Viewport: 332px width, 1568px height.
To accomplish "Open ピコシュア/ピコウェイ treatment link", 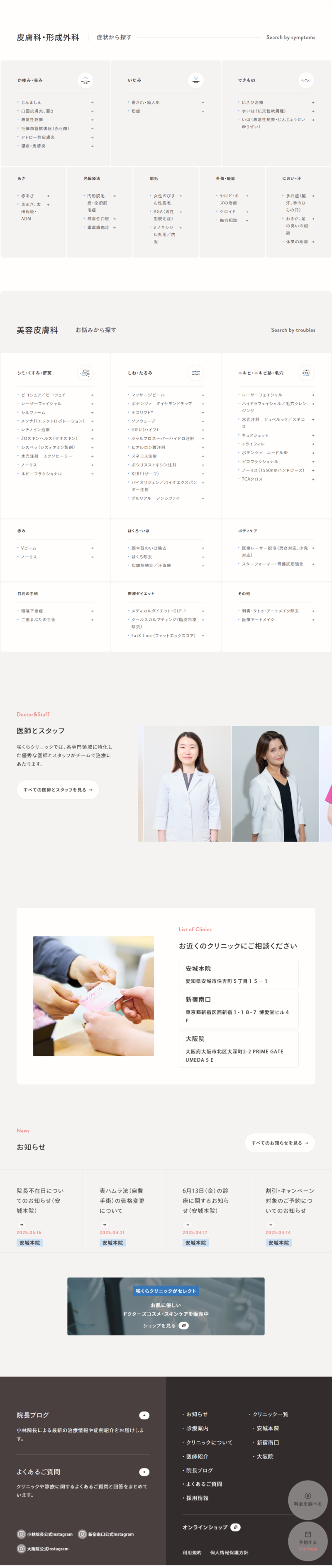I will [55, 395].
